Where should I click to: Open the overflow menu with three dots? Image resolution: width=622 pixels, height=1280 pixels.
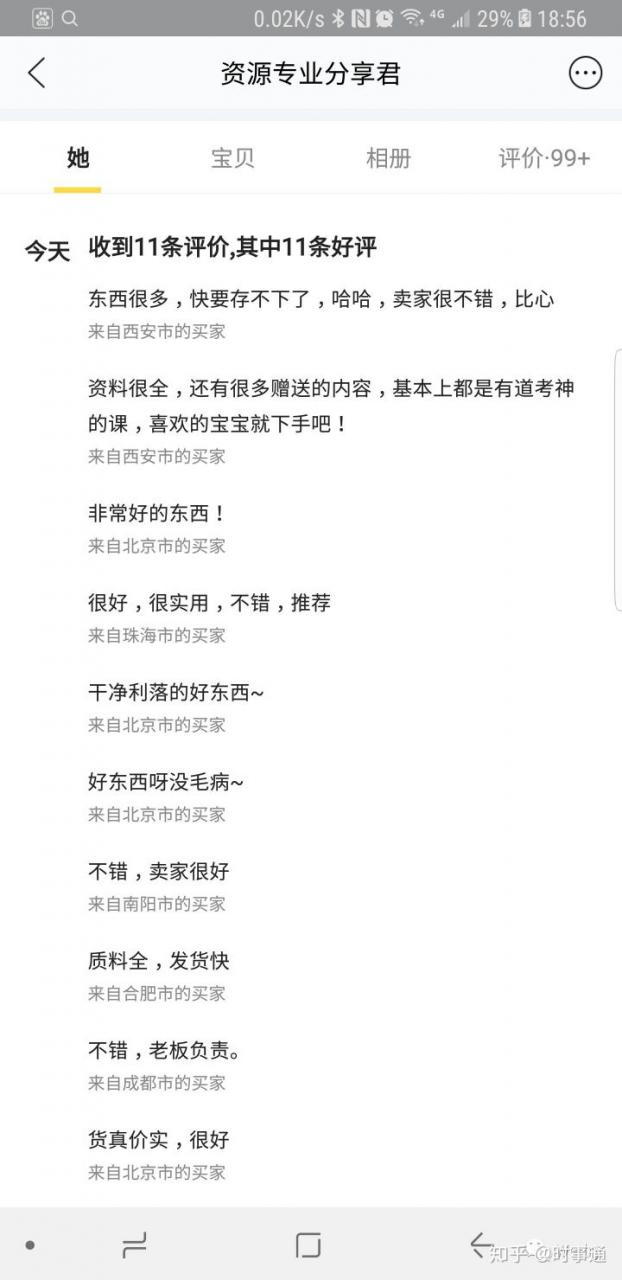click(585, 73)
